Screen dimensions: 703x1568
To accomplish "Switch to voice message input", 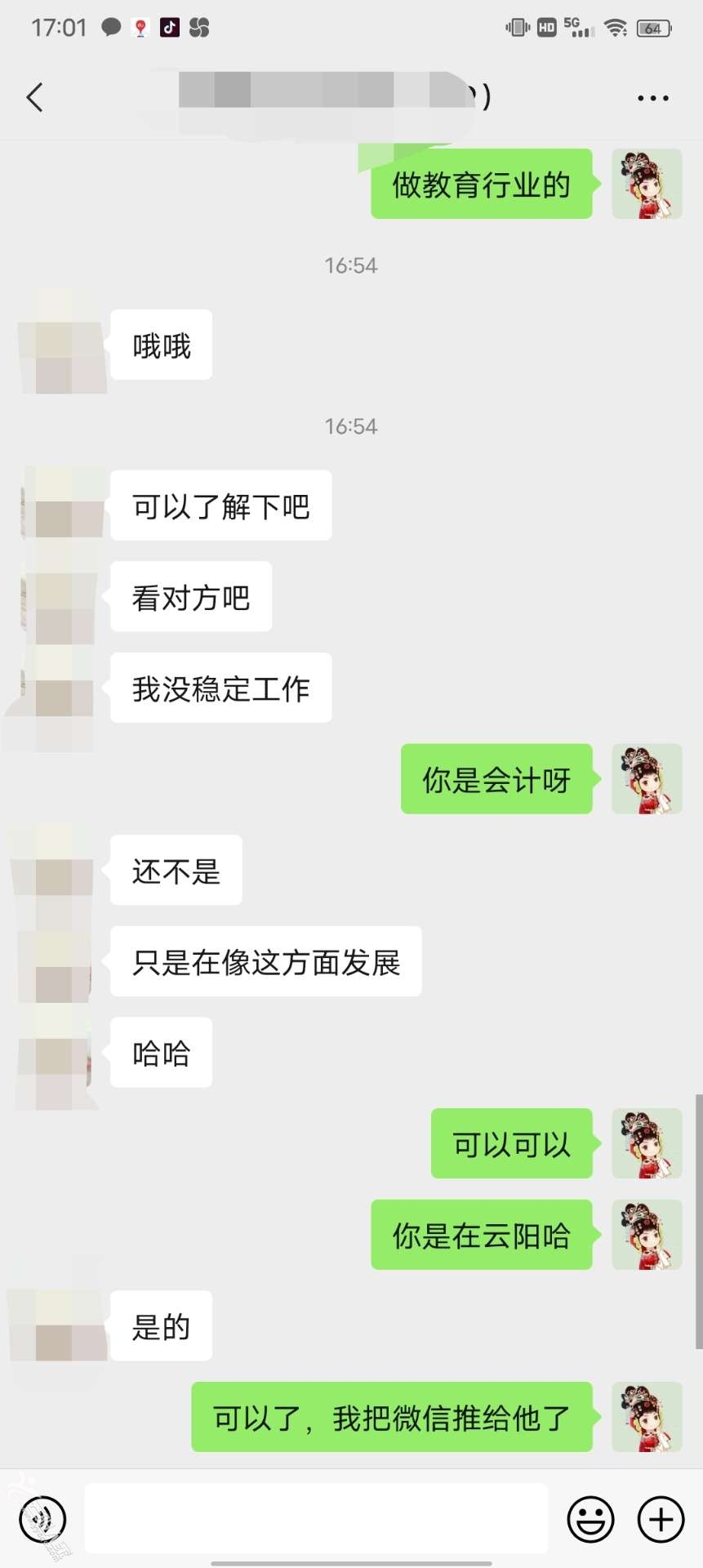I will point(42,1519).
